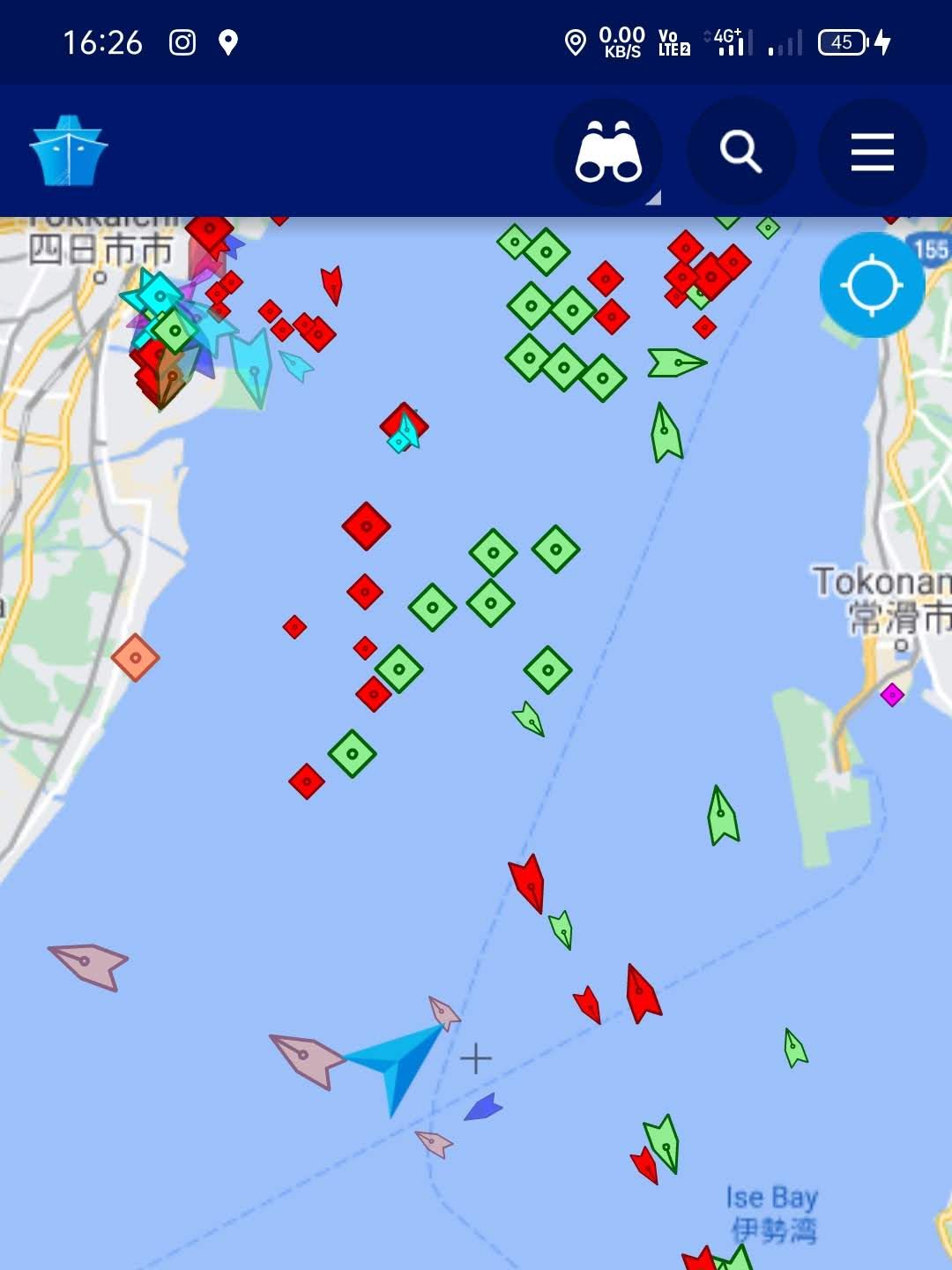Select the orange diamond vessel near coast
952x1270 pixels.
point(135,657)
